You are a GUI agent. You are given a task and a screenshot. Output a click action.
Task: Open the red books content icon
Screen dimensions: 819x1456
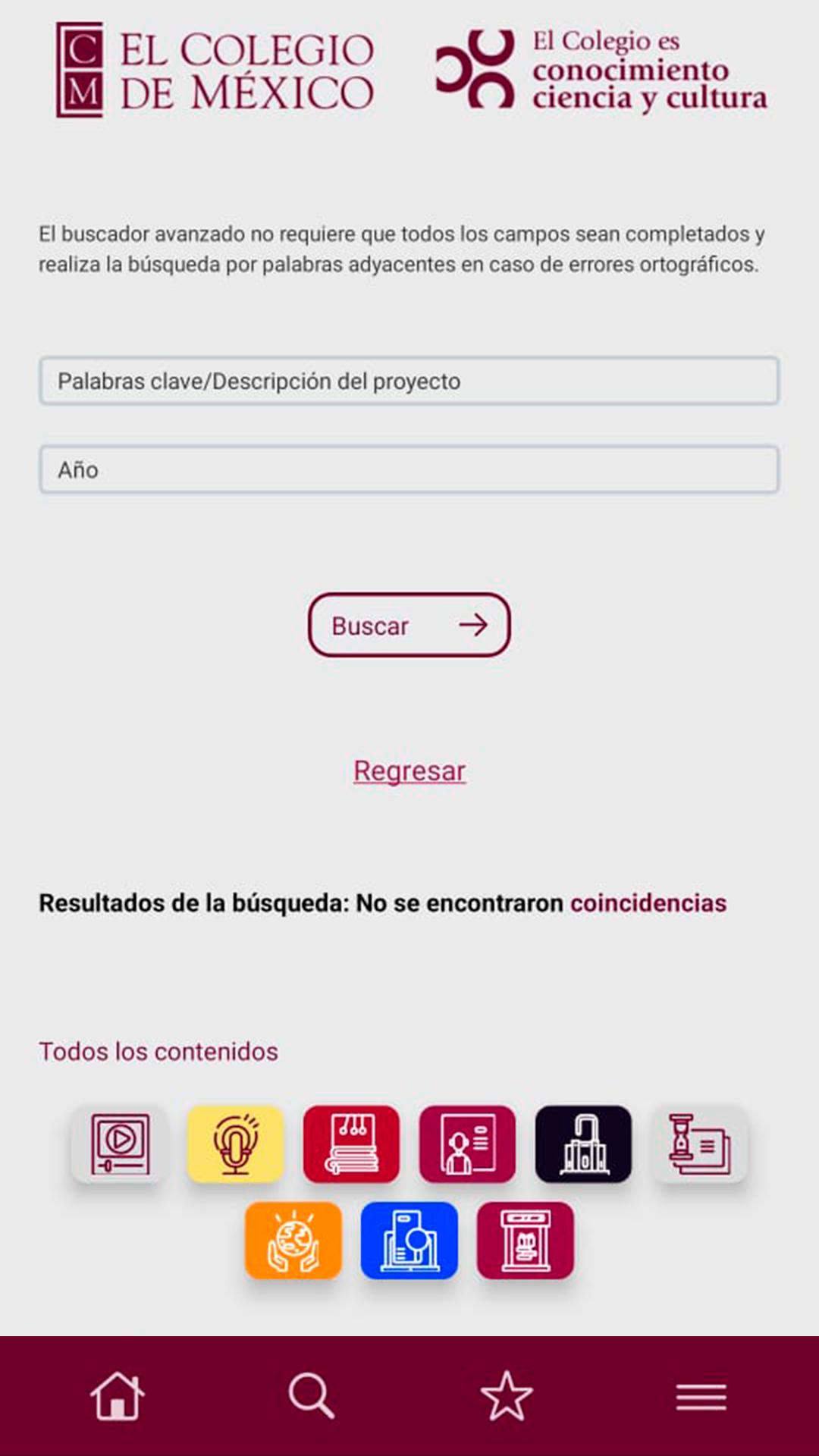(x=351, y=1144)
